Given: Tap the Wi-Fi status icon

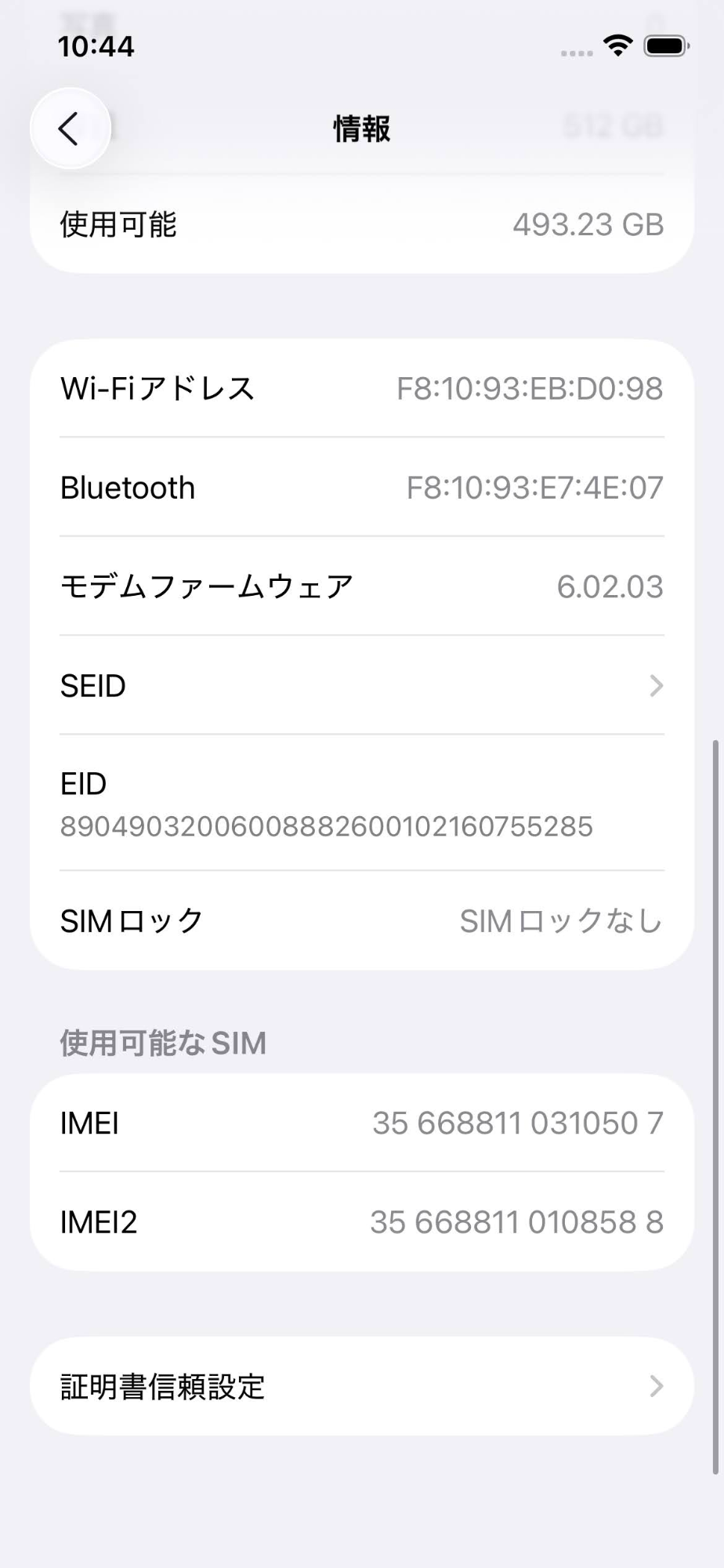Looking at the screenshot, I should [618, 47].
